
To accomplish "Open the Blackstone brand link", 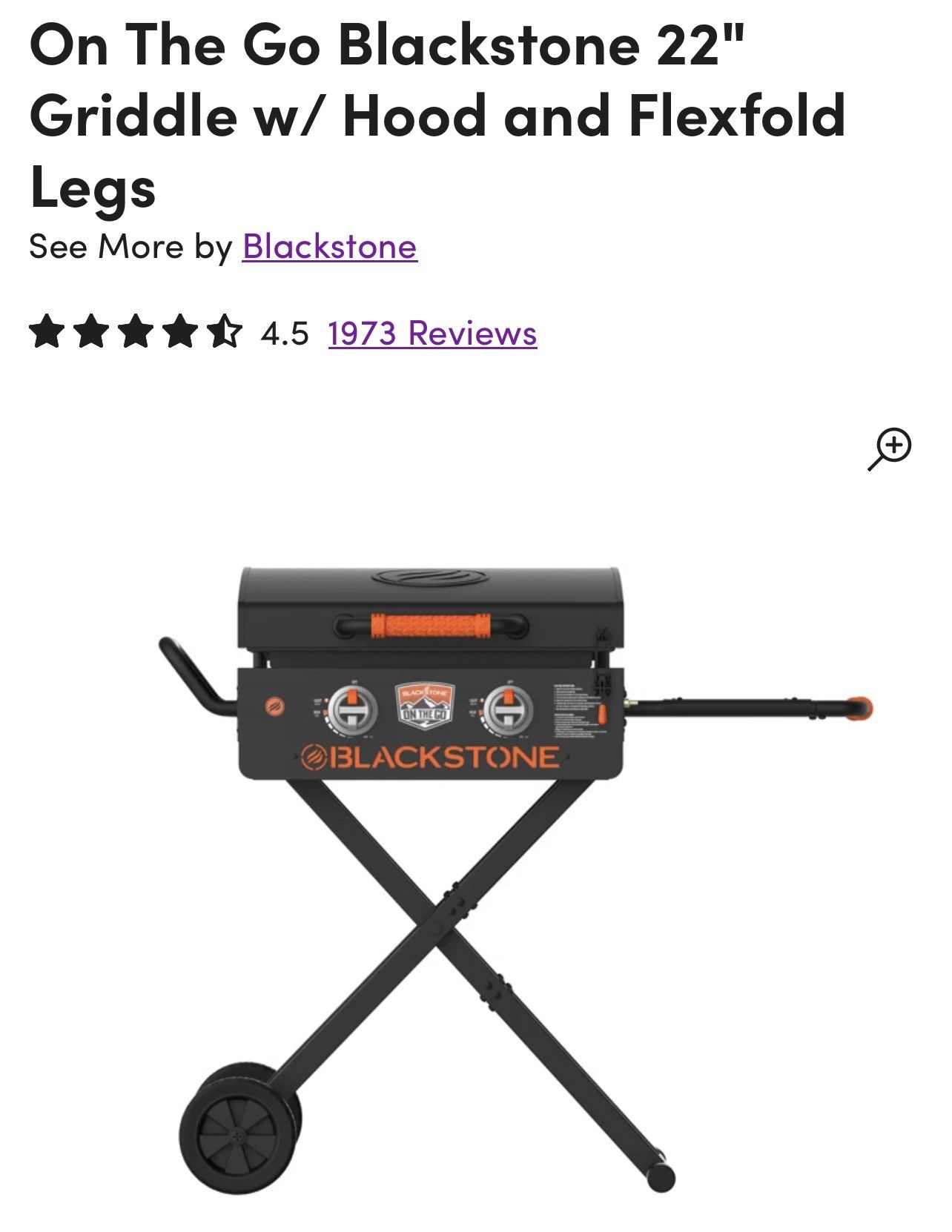I will [x=329, y=247].
